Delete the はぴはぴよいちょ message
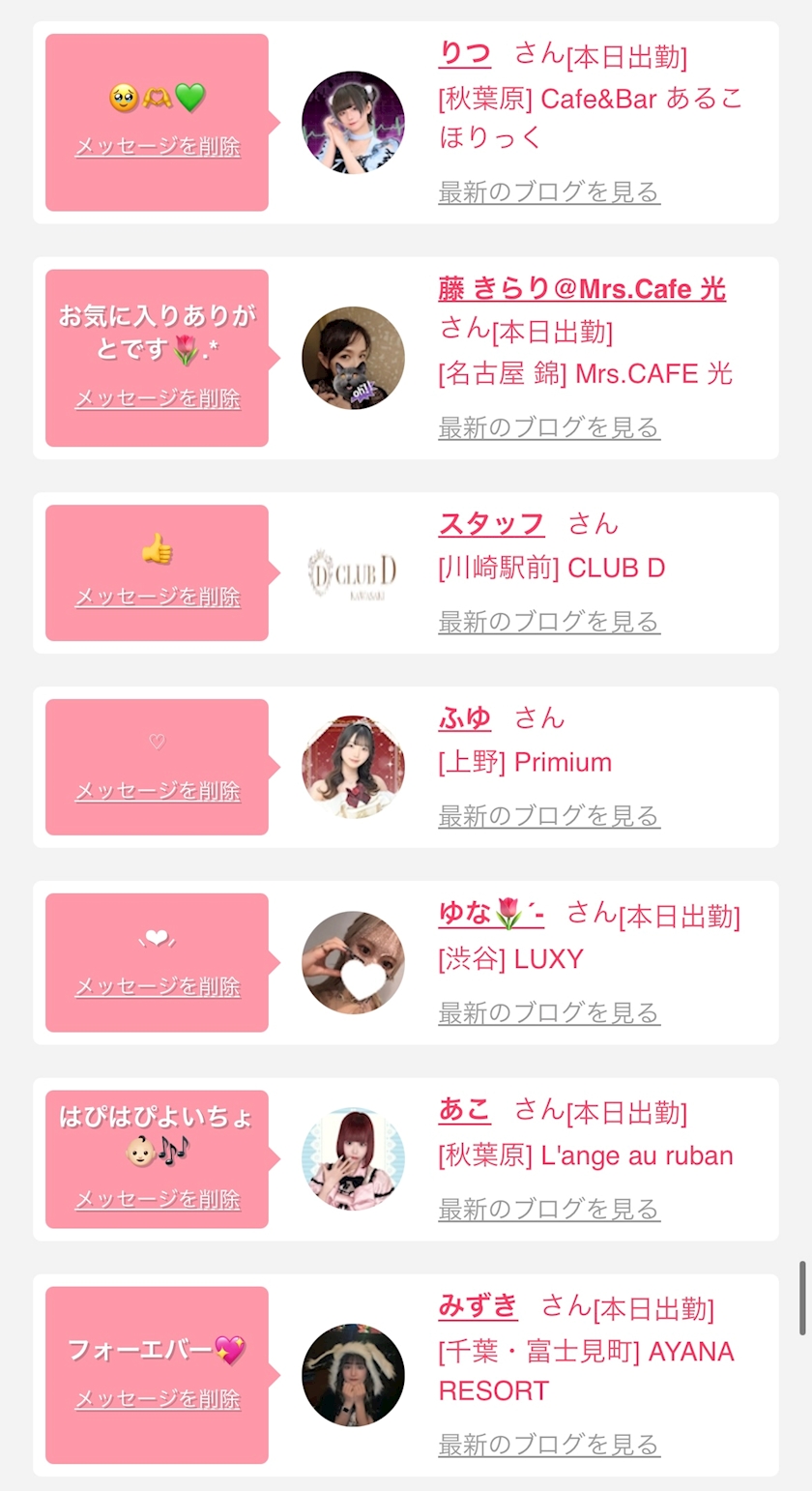This screenshot has height=1491, width=812. [158, 1199]
